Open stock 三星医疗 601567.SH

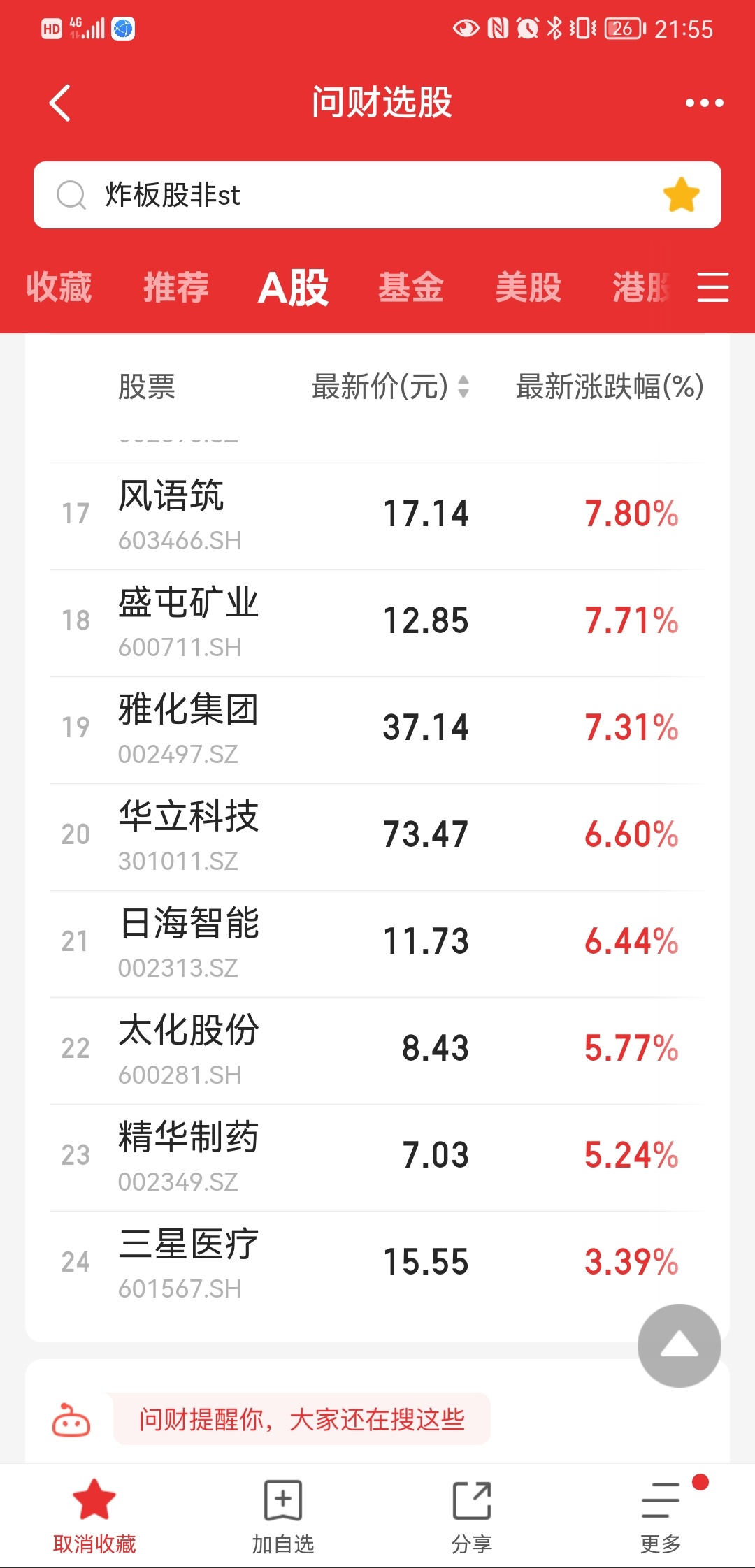tap(377, 1265)
